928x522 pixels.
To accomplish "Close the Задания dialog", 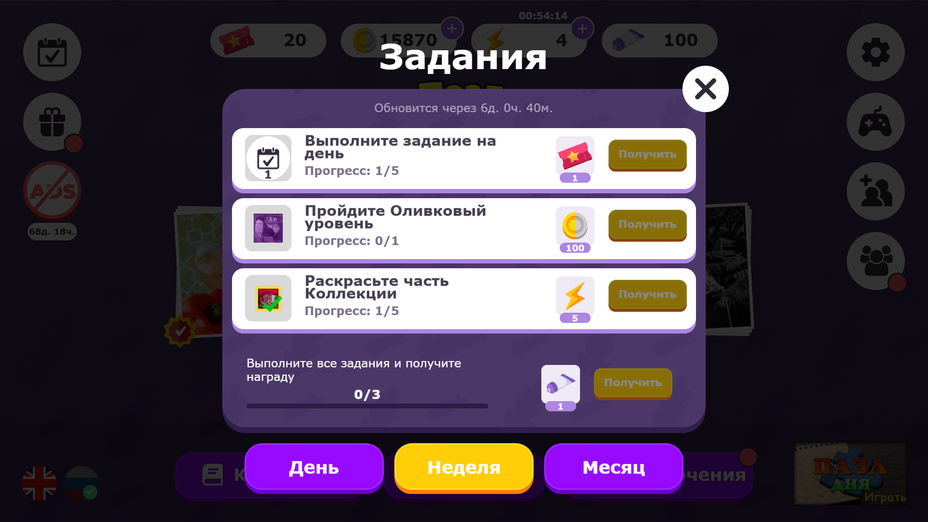I will (705, 89).
